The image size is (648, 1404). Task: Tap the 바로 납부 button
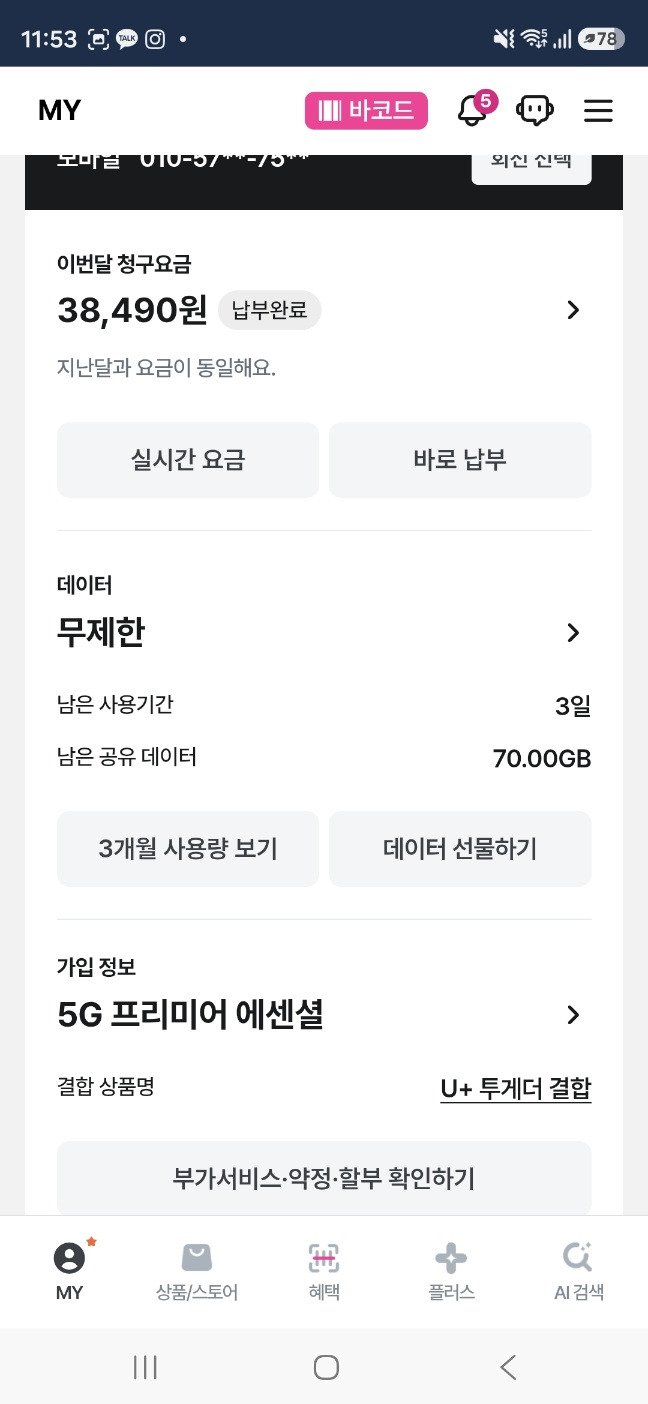[460, 460]
